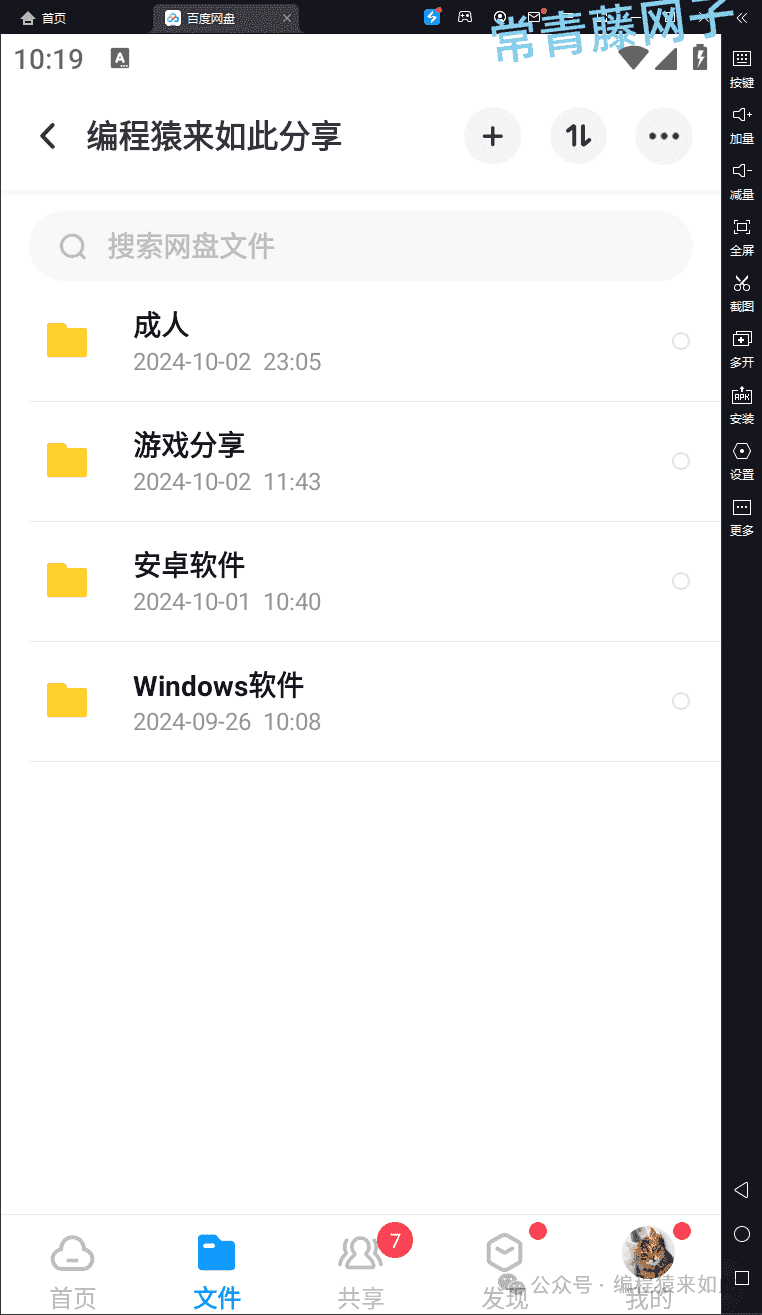Image resolution: width=762 pixels, height=1315 pixels.
Task: Switch to the 发现 tab
Action: tap(505, 1270)
